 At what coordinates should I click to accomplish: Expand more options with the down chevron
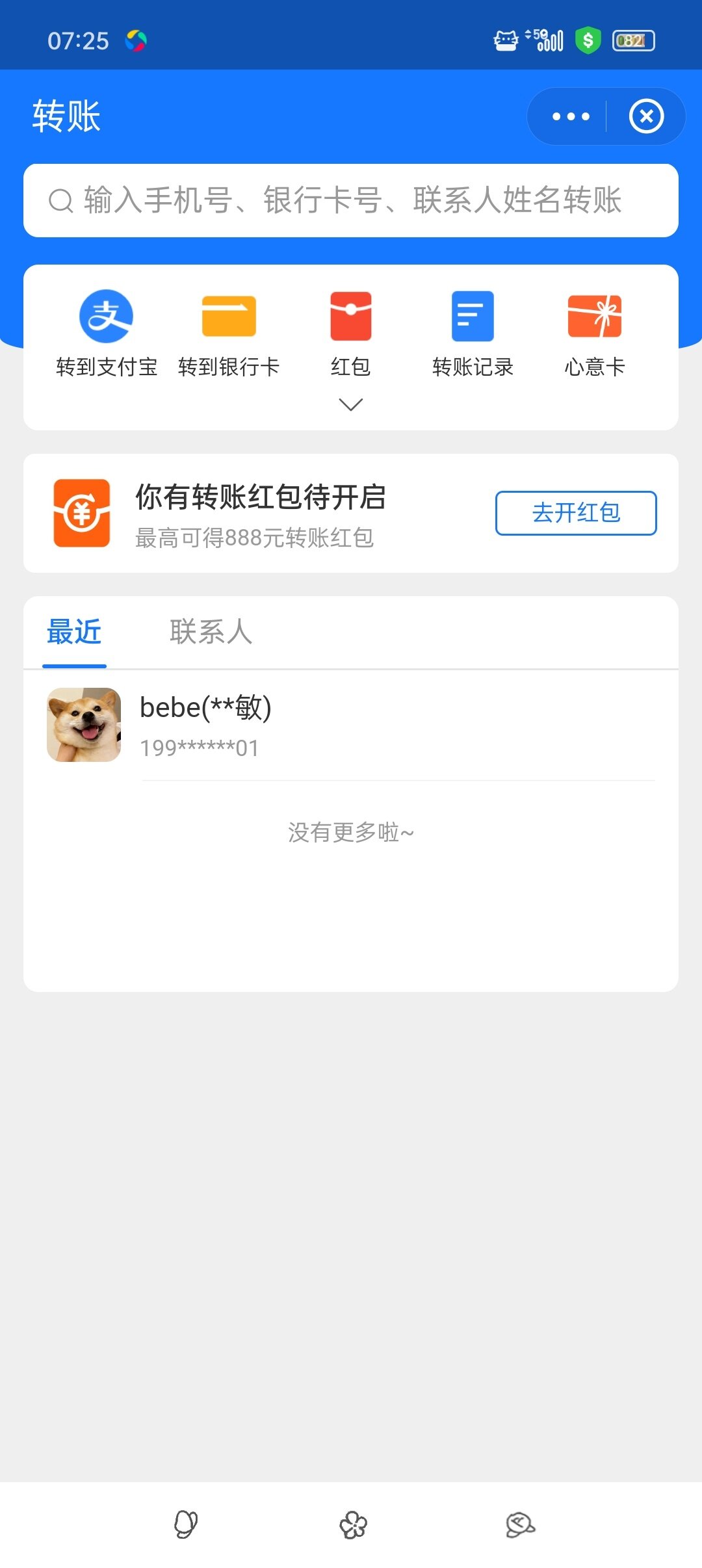point(351,405)
